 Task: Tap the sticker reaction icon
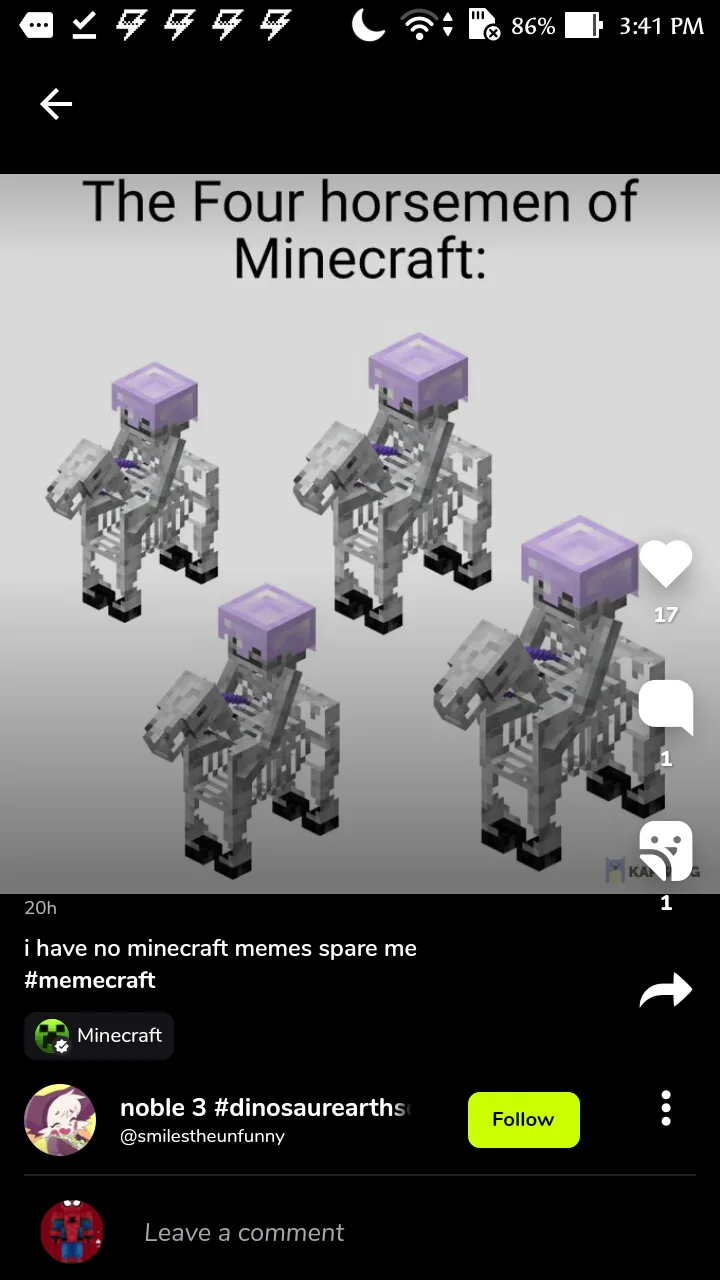click(x=666, y=851)
